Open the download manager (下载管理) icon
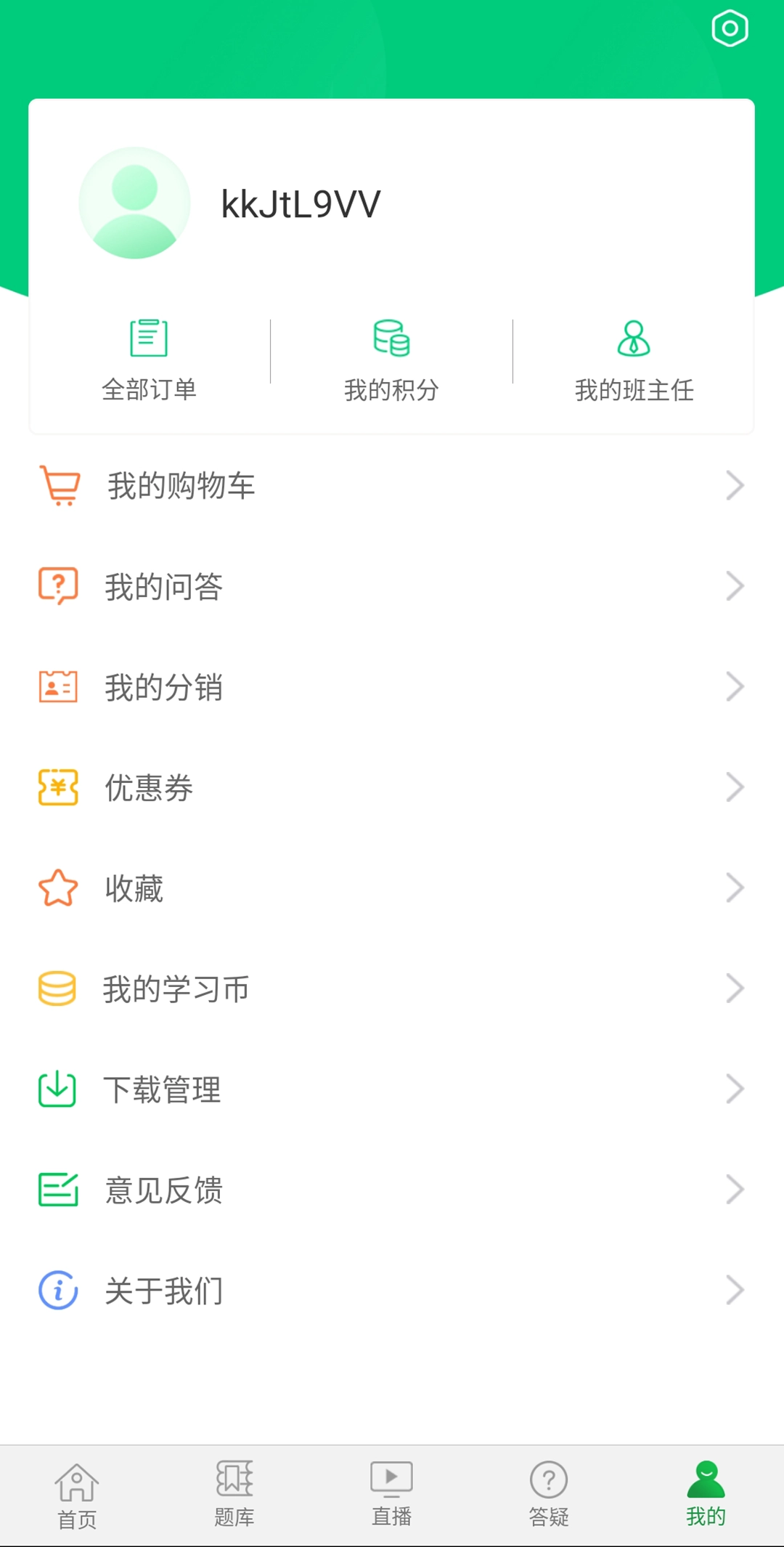 58,1089
